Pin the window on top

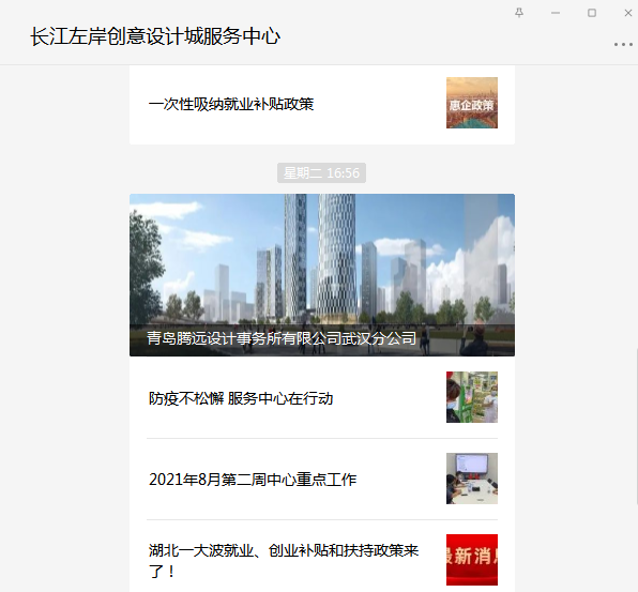tap(519, 12)
